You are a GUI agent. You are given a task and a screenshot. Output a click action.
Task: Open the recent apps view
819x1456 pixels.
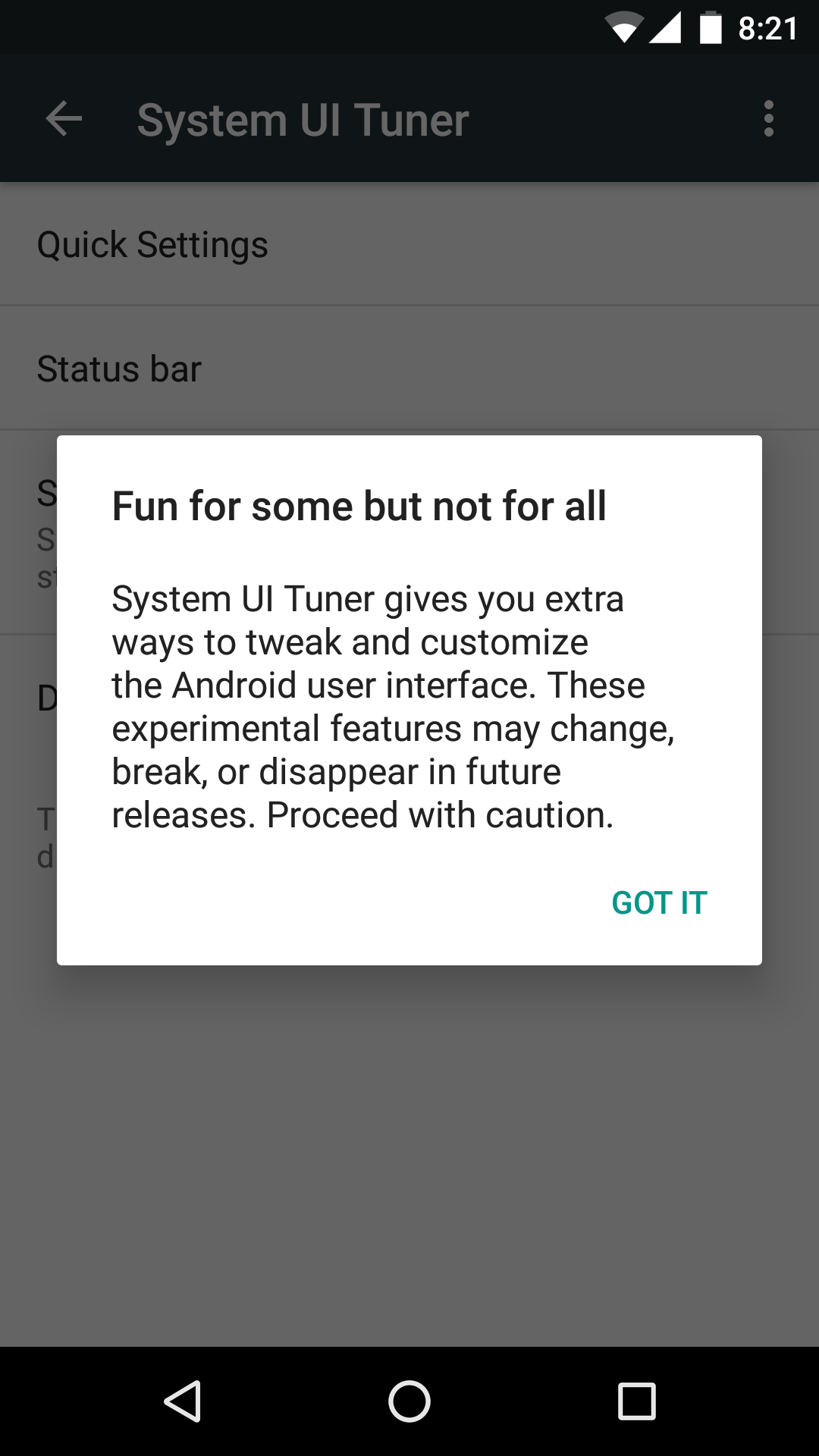(x=636, y=1401)
